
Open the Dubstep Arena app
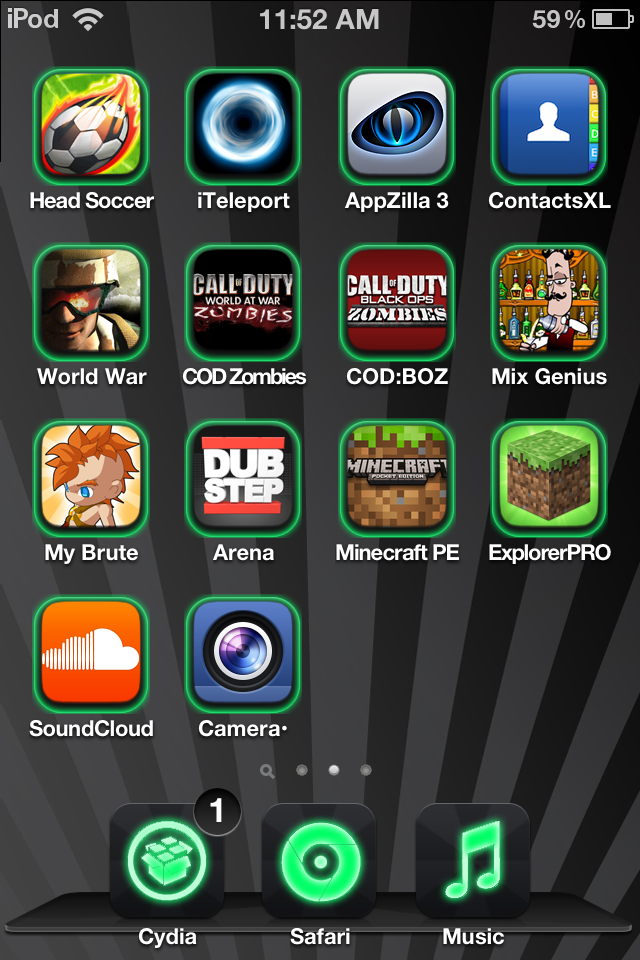pyautogui.click(x=243, y=478)
